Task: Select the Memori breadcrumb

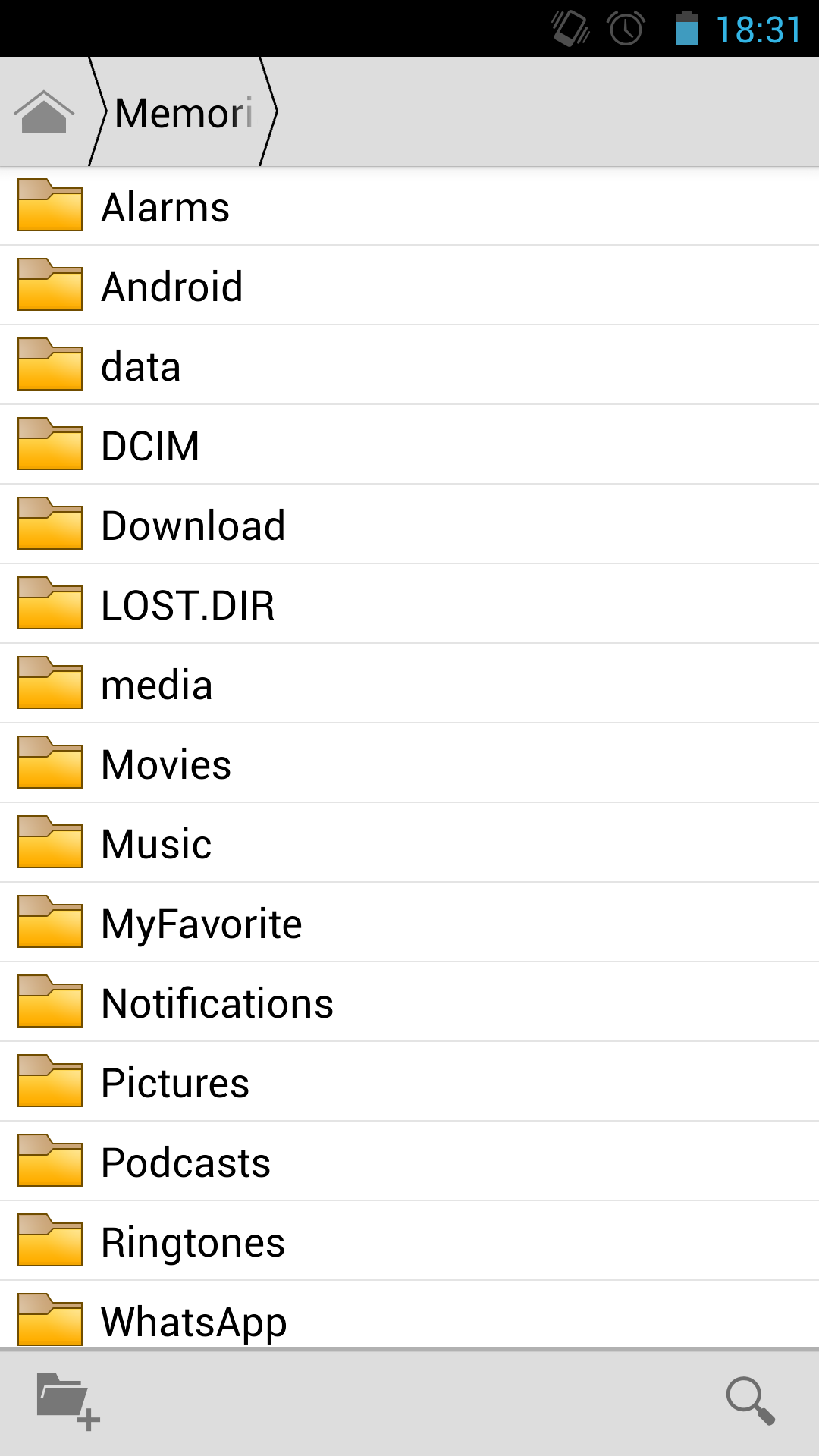Action: click(184, 112)
